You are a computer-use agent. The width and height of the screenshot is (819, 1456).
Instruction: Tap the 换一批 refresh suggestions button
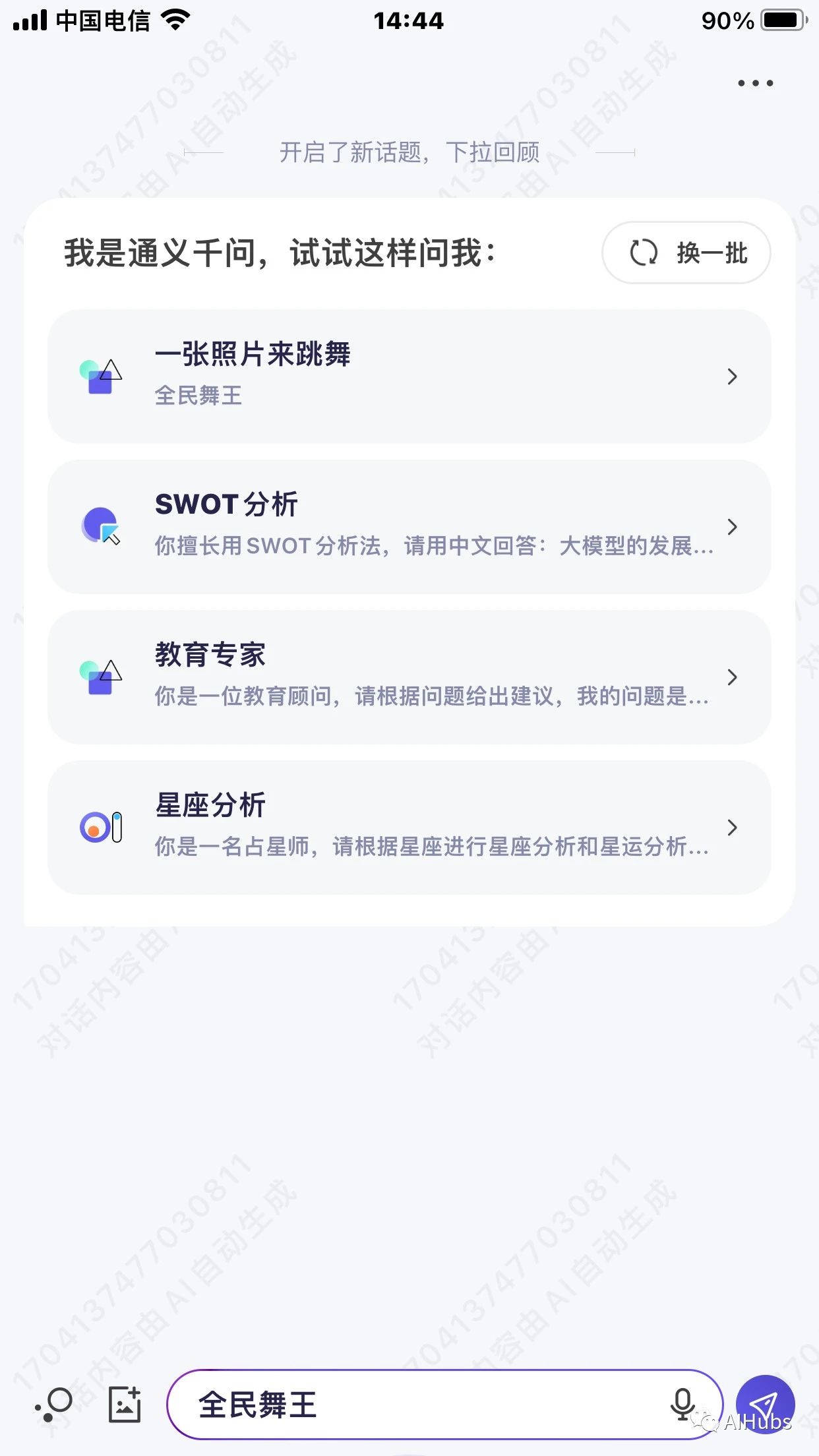(x=686, y=253)
